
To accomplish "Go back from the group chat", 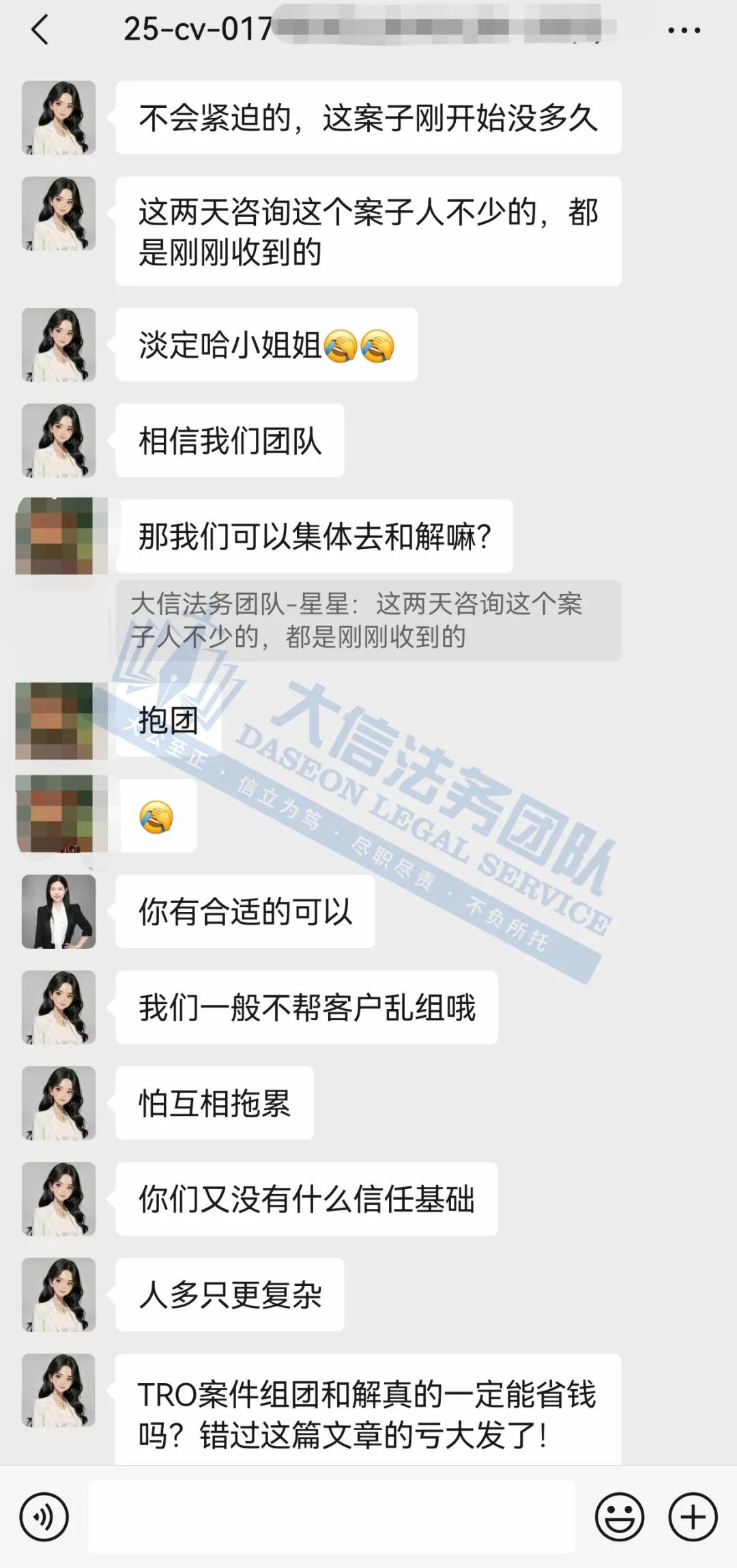I will [x=41, y=31].
